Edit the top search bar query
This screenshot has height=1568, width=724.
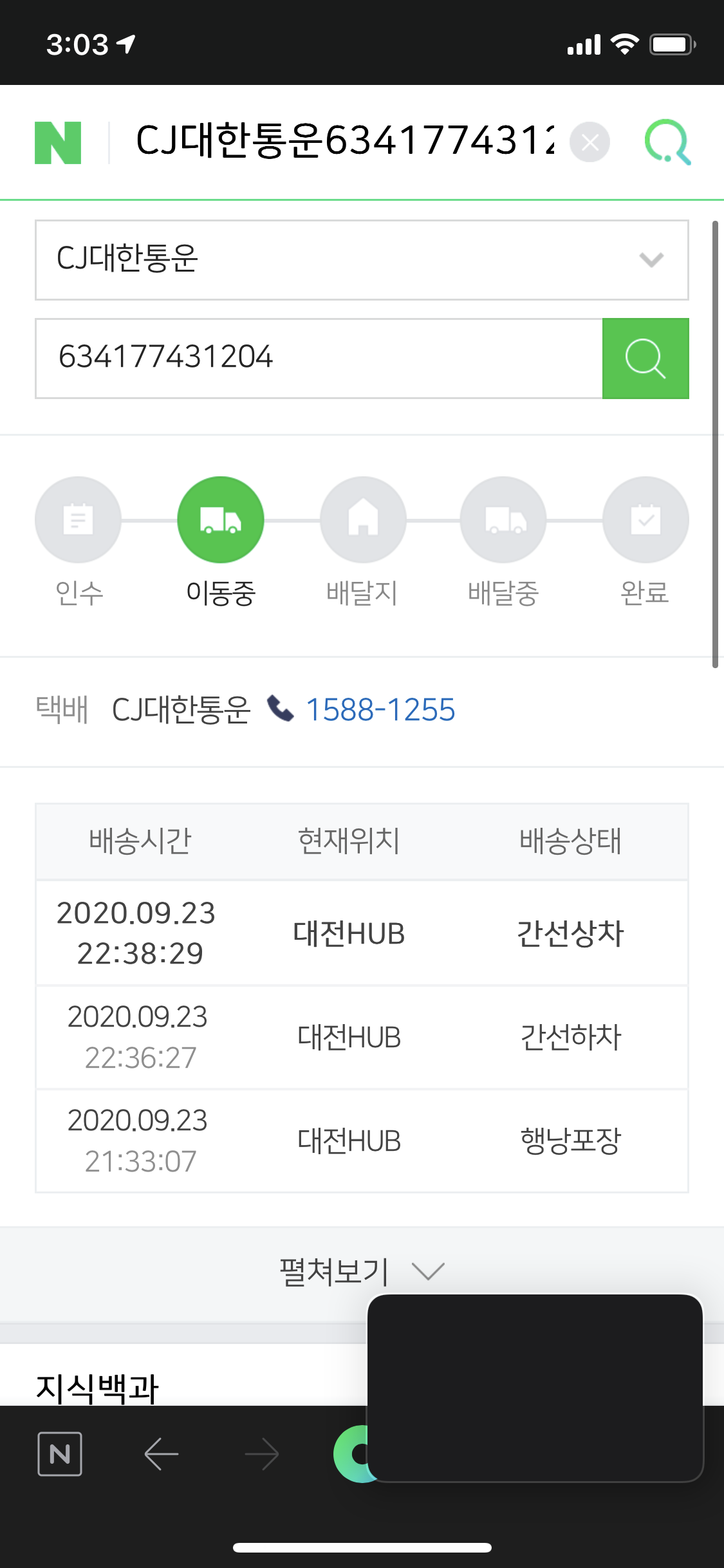344,141
